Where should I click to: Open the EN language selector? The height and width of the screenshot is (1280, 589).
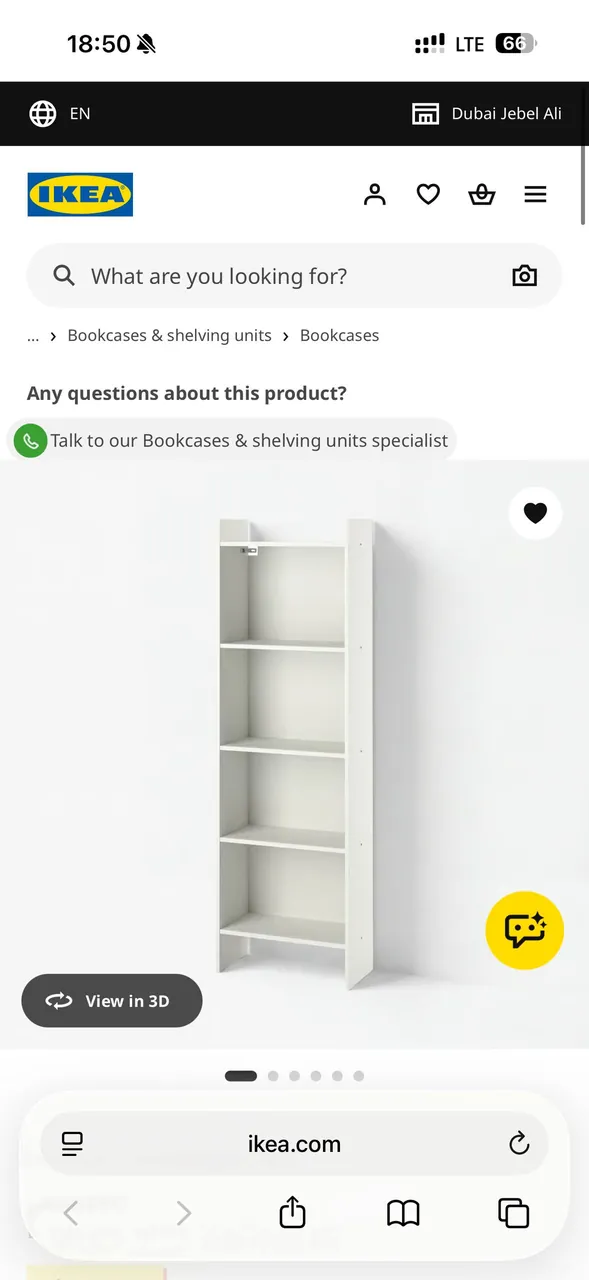[x=60, y=114]
